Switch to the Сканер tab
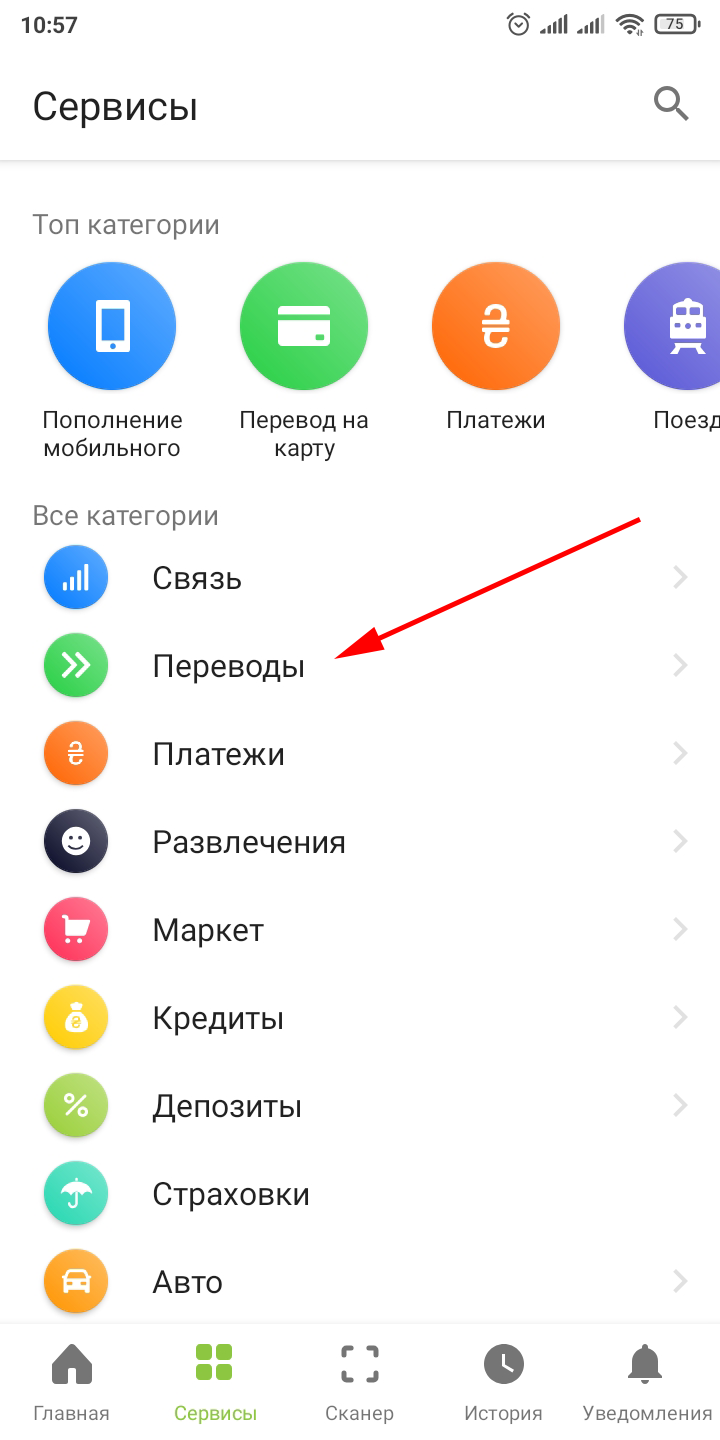720x1440 pixels. point(359,1383)
